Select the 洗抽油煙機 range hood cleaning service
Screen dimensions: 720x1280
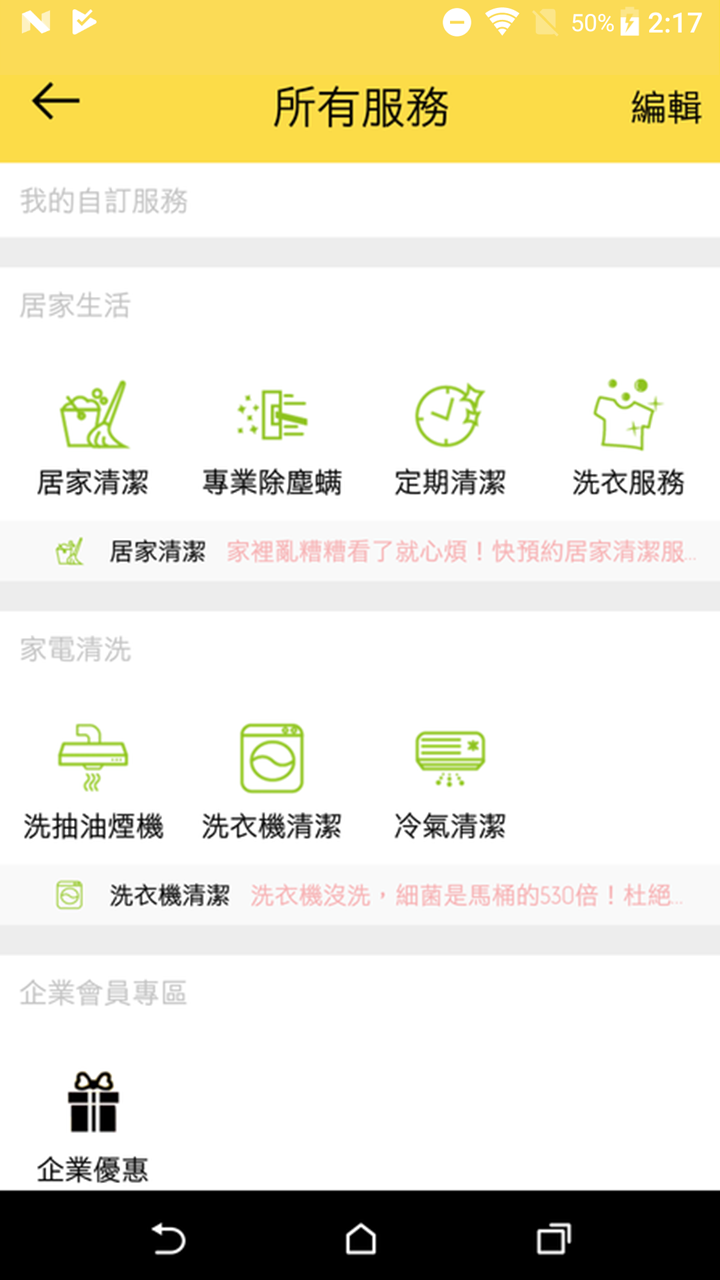(x=93, y=782)
